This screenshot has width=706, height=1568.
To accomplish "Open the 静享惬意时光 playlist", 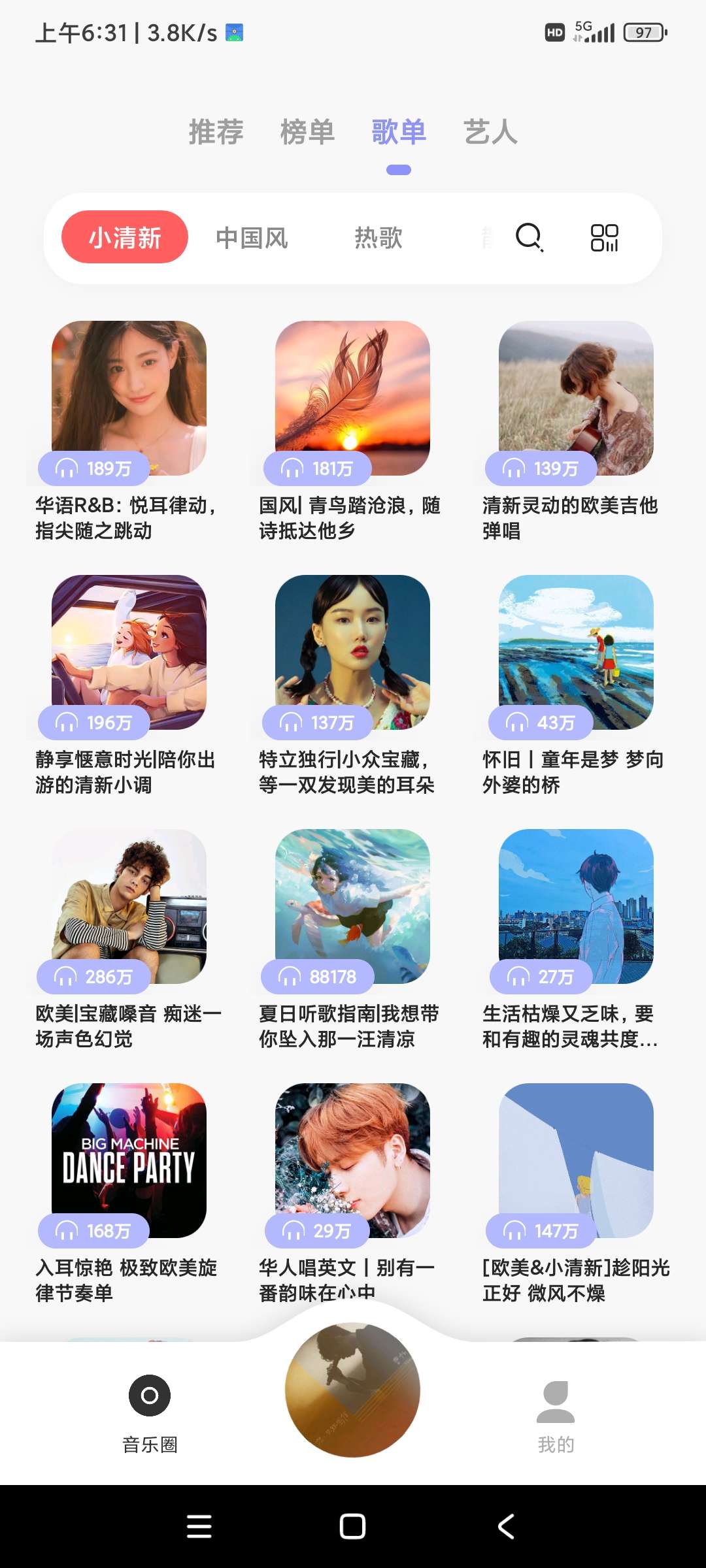I will [129, 652].
